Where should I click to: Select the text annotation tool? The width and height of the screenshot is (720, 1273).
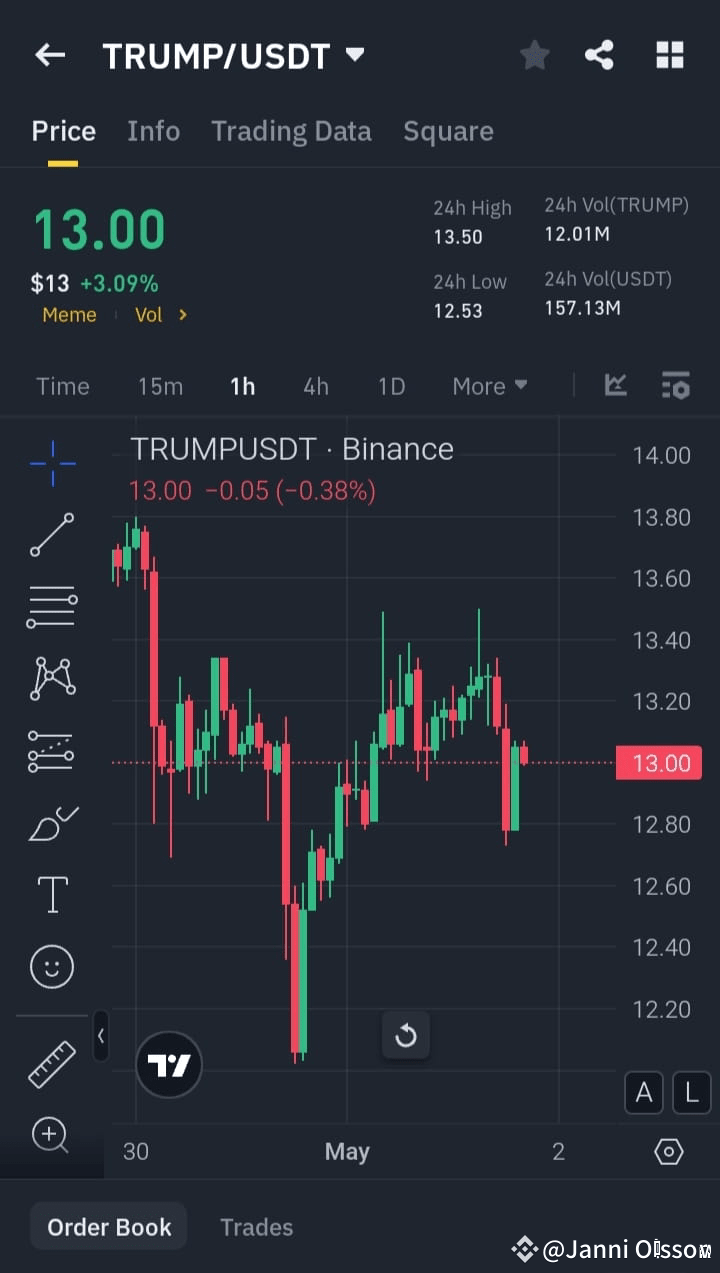point(52,894)
